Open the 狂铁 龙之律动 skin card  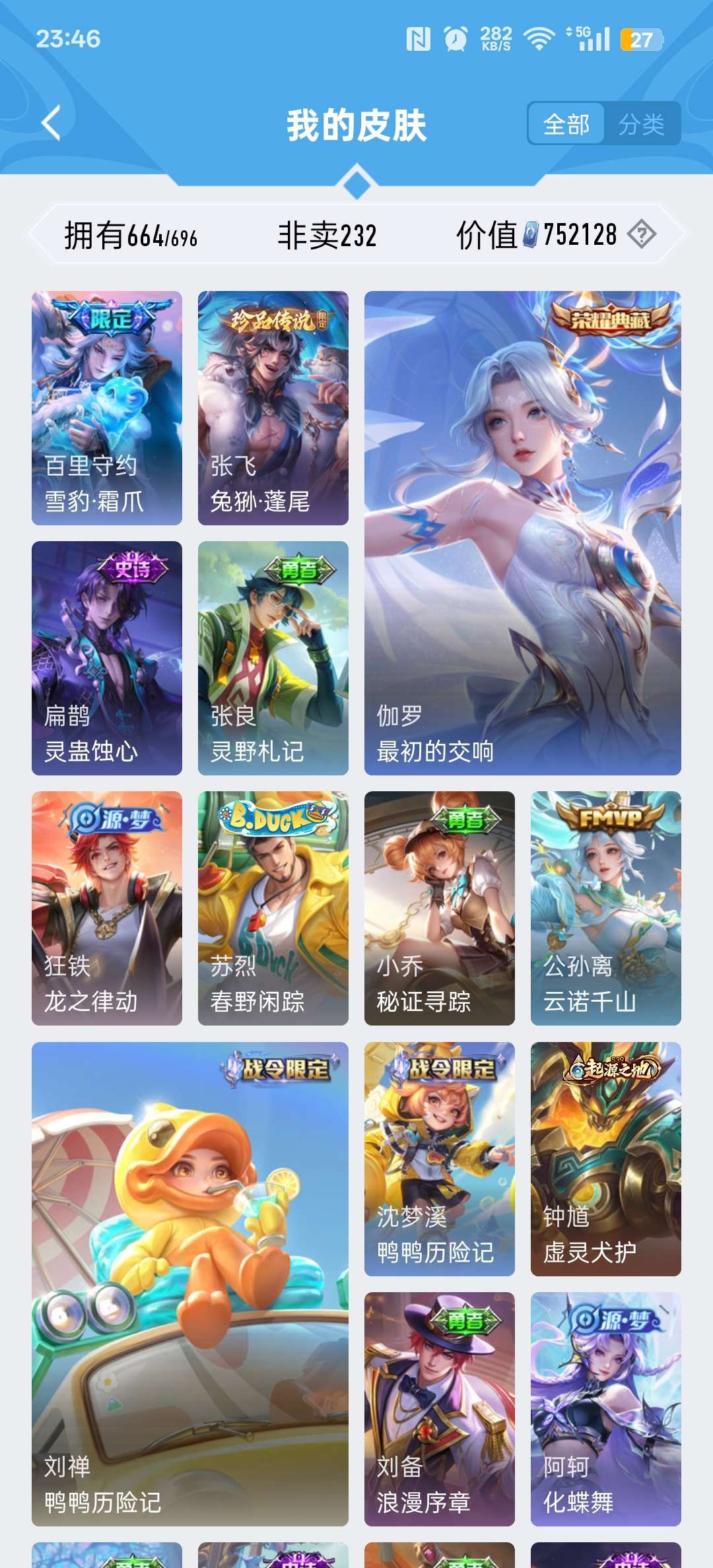coord(107,908)
